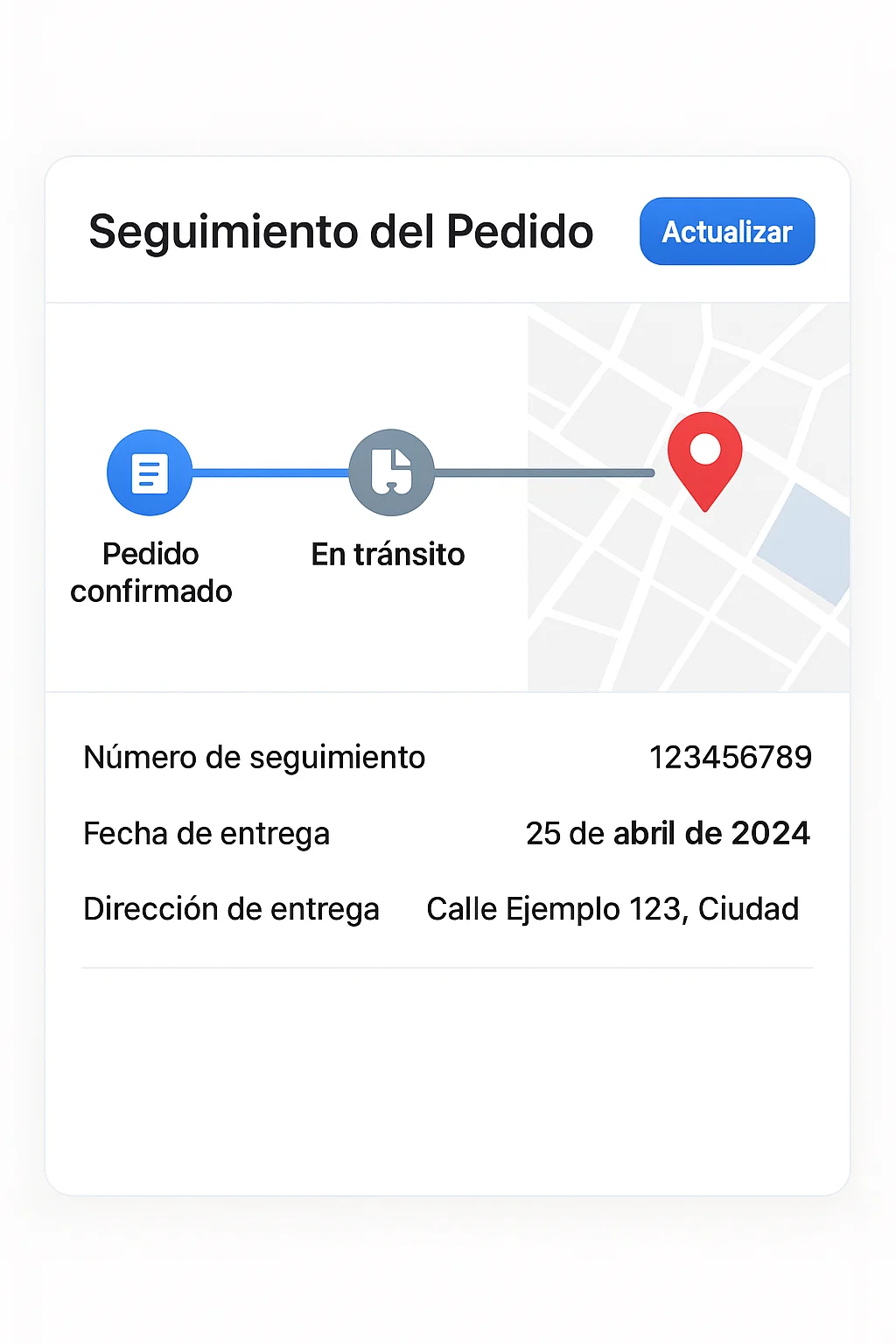
Task: Select the Pedido confirmado document icon
Action: 149,472
